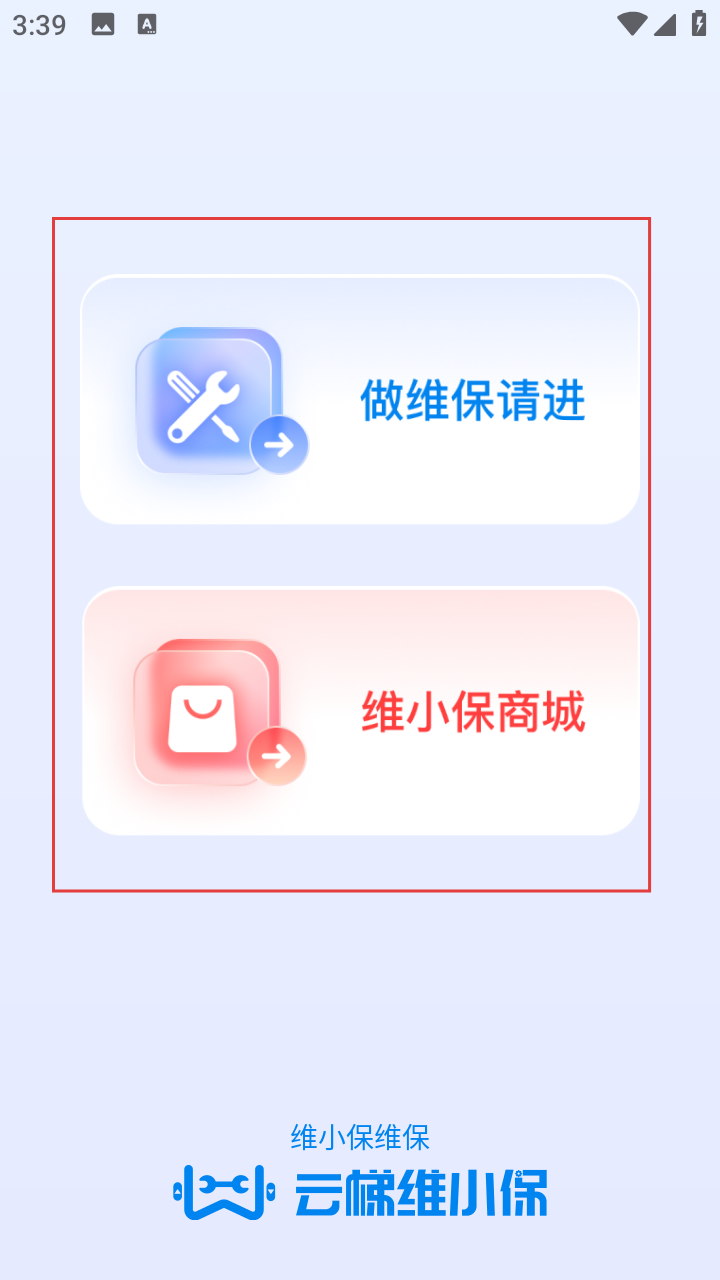Open the 做维保请进 maintenance card
Viewport: 720px width, 1280px height.
[360, 400]
